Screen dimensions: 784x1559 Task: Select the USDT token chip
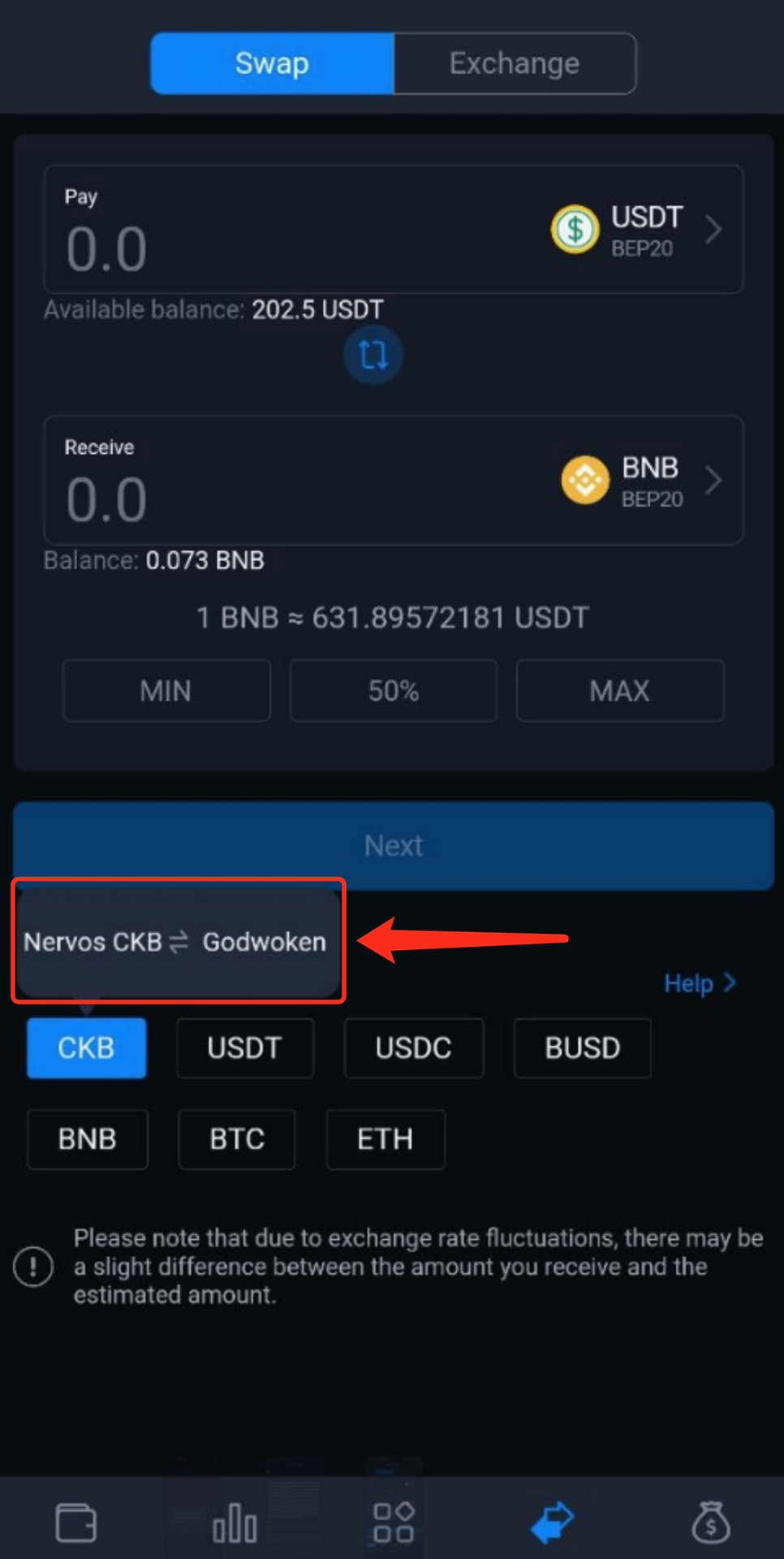coord(244,1048)
